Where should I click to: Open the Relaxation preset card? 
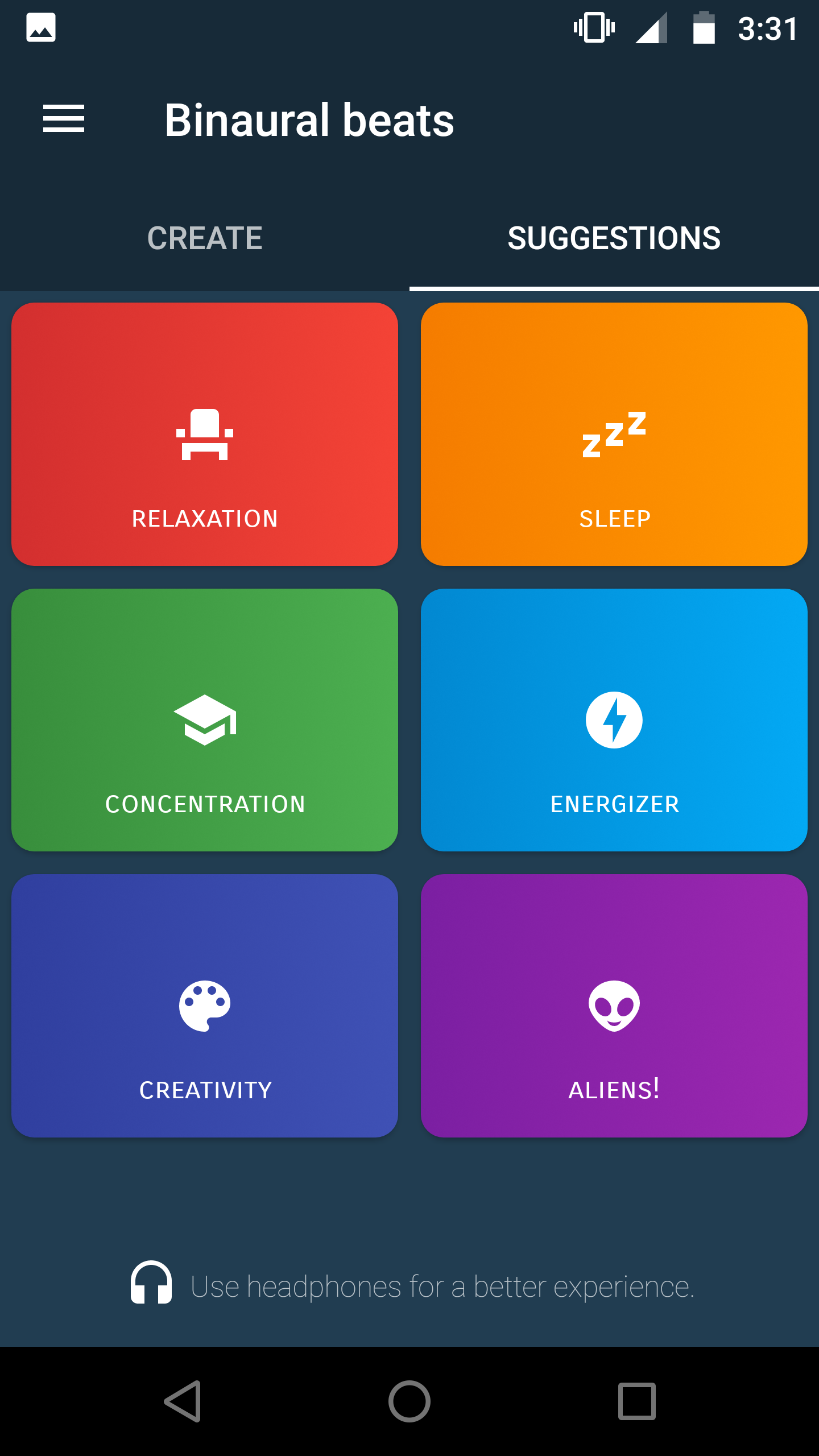point(205,434)
